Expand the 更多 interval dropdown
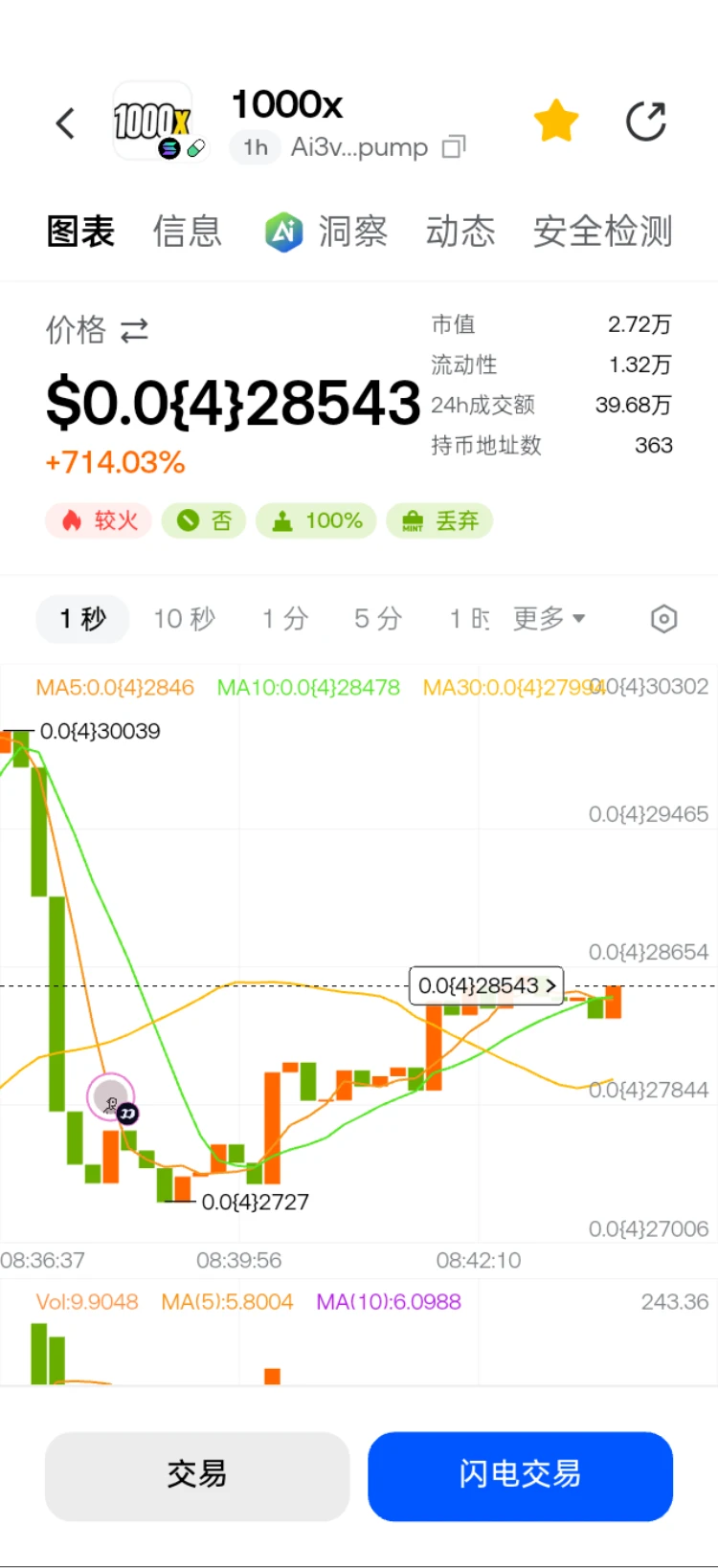This screenshot has width=718, height=1568. point(550,619)
